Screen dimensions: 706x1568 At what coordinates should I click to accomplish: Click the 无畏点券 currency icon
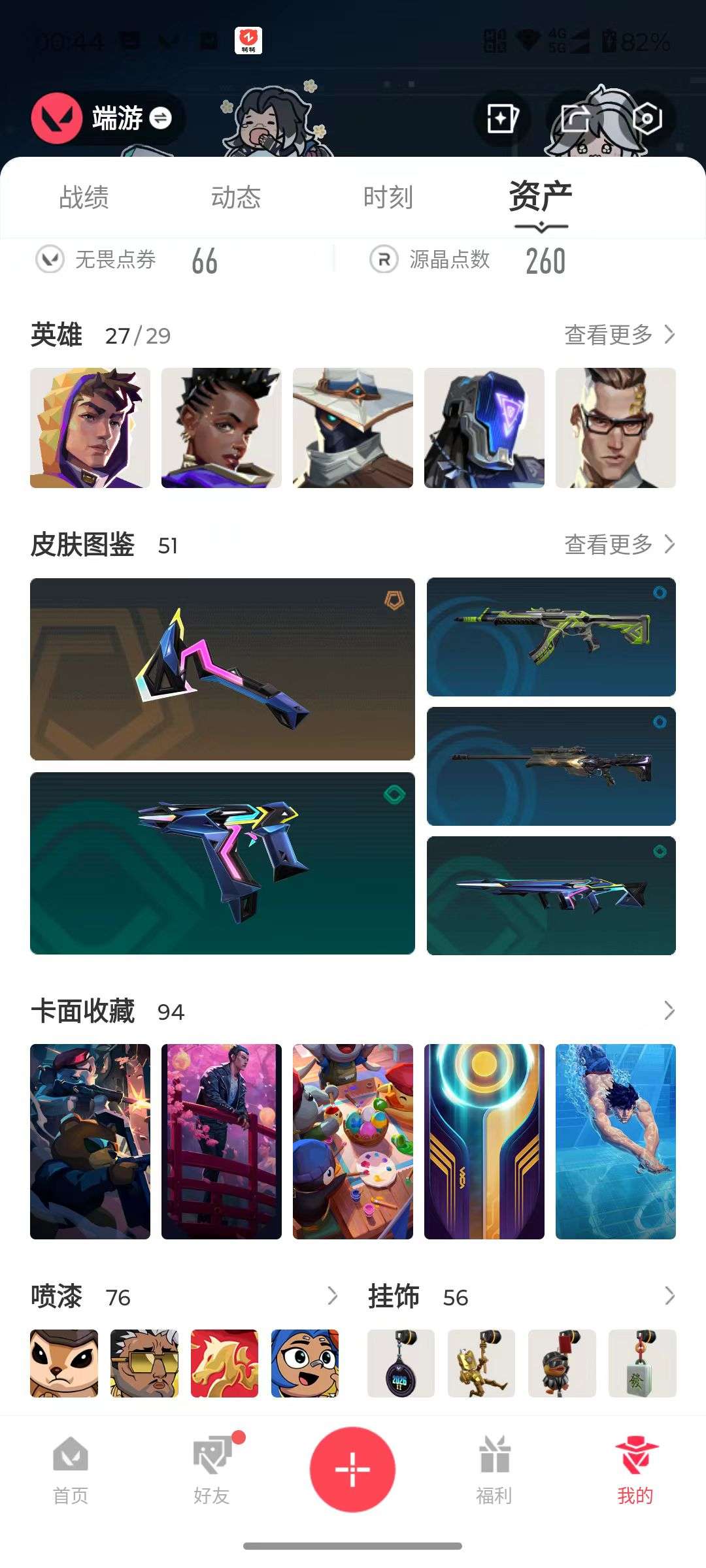click(x=49, y=260)
